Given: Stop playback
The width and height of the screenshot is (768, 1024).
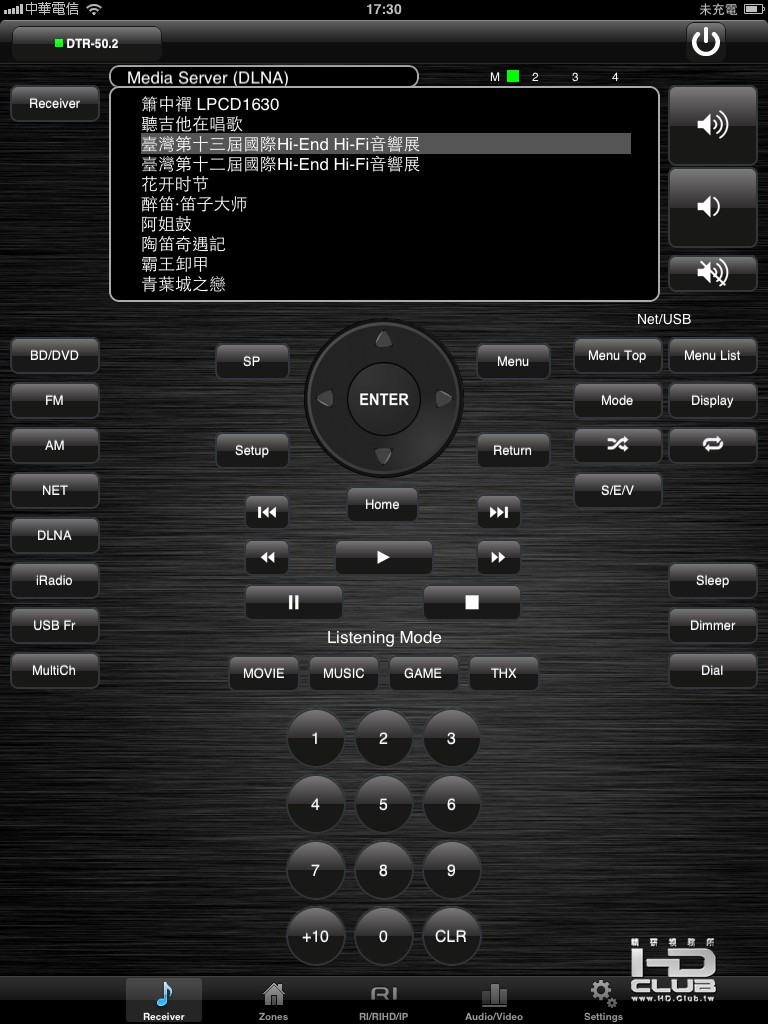Looking at the screenshot, I should (x=472, y=602).
